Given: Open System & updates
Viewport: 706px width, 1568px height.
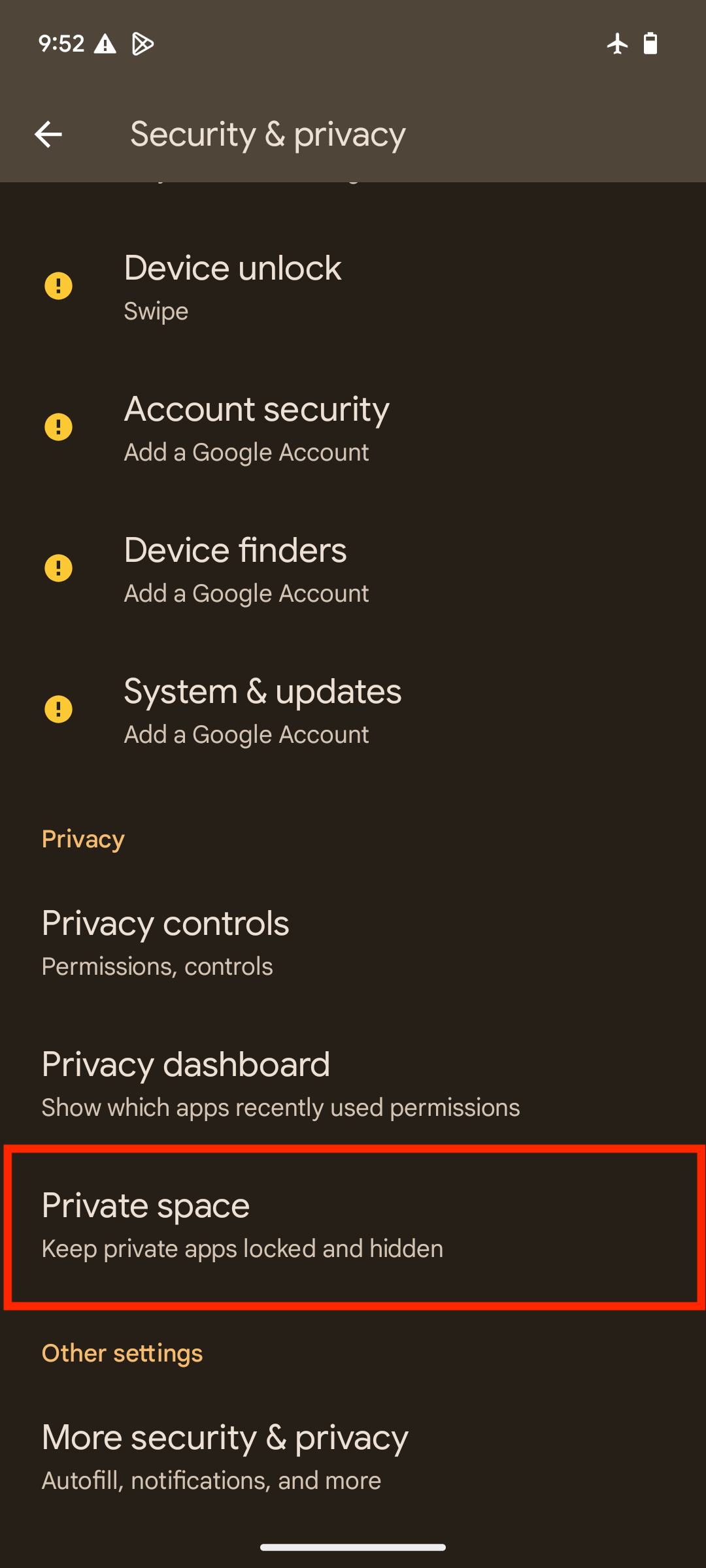Looking at the screenshot, I should [x=353, y=710].
